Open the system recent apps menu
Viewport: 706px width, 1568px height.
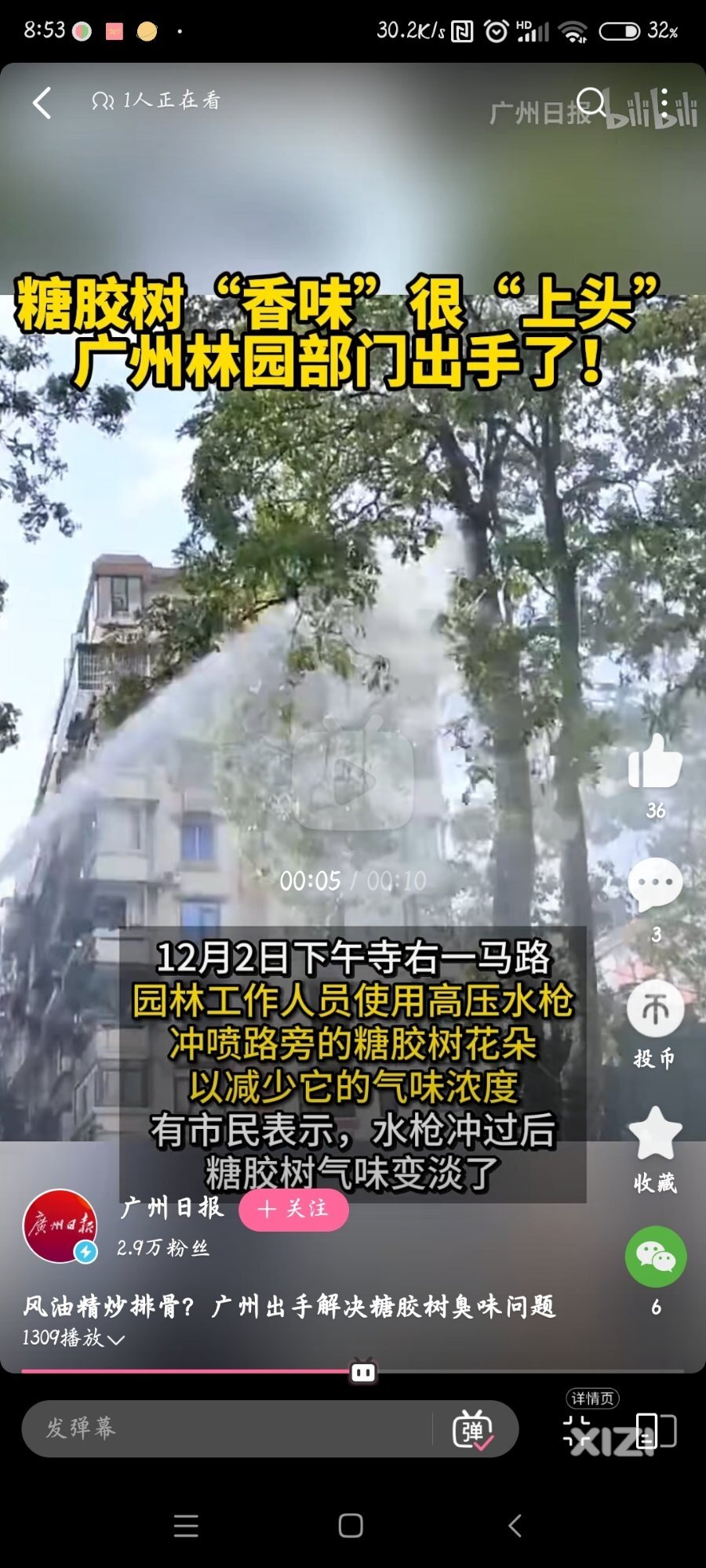click(186, 1525)
